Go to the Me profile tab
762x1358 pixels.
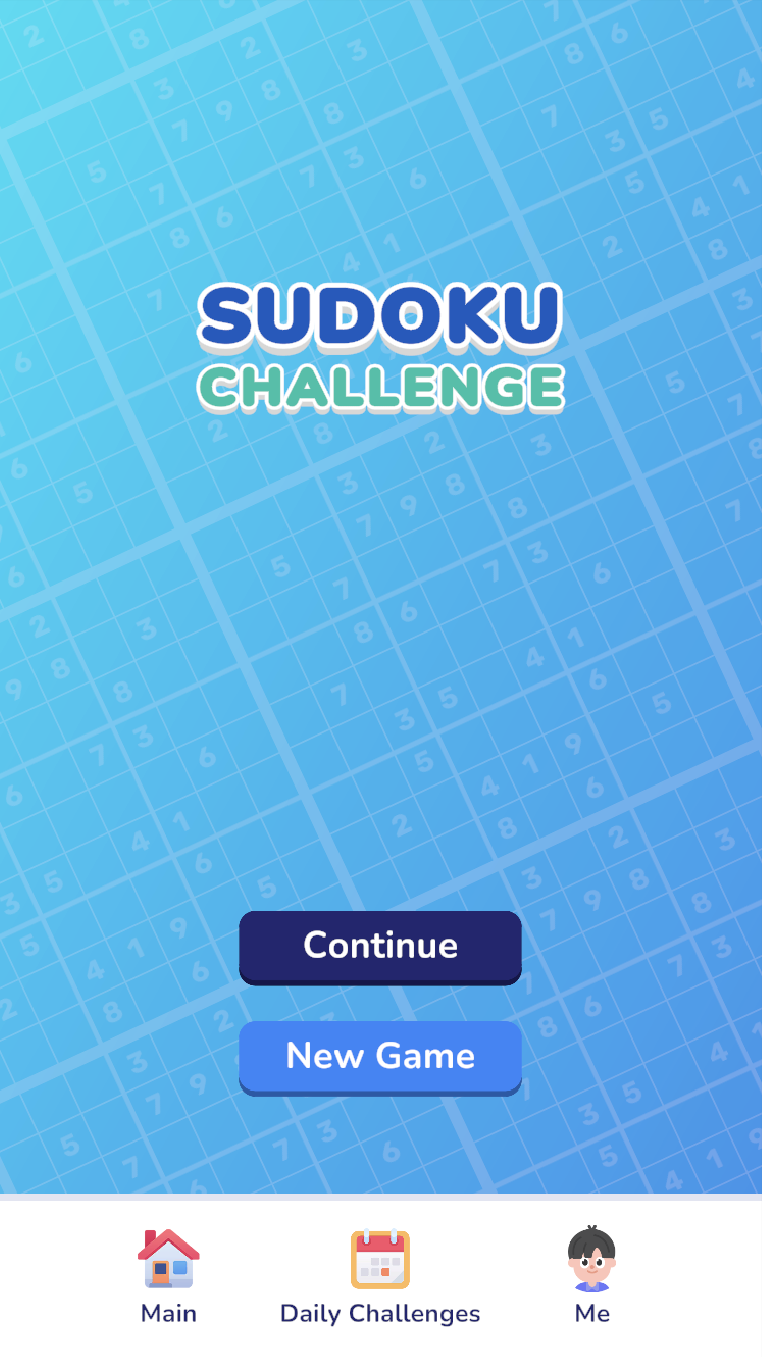(x=592, y=1276)
